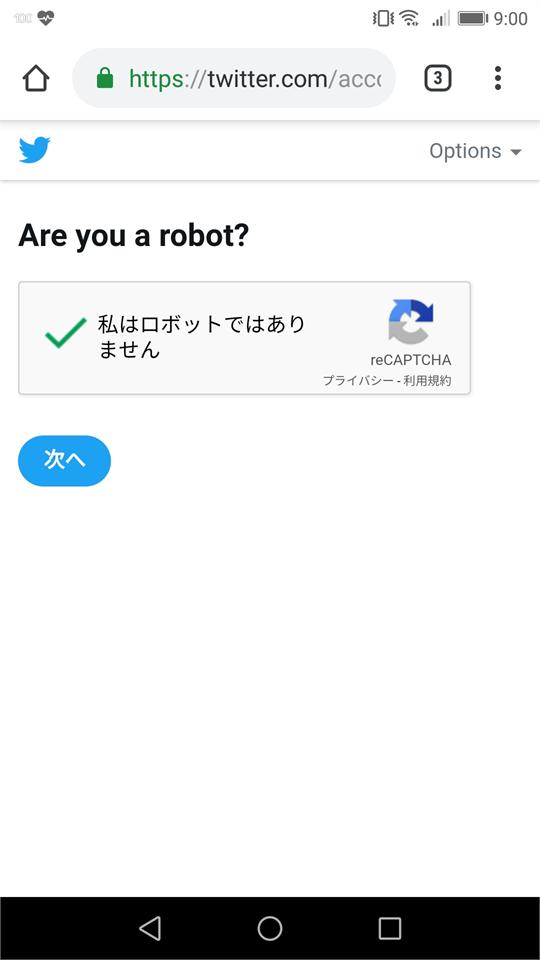The image size is (540, 960).
Task: Open the プライバシー link in reCAPTCHA
Action: pos(358,381)
